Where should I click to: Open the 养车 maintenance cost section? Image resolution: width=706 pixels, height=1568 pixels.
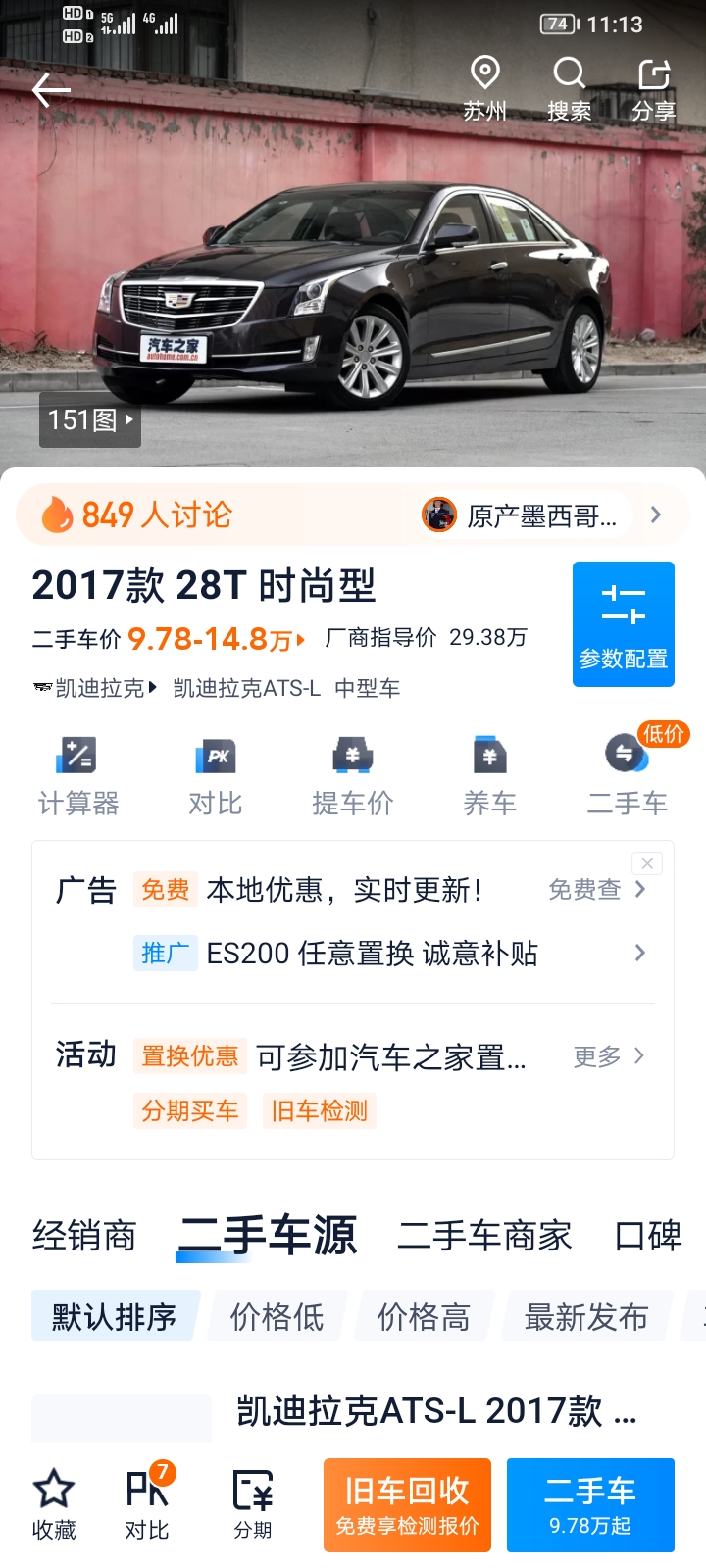click(490, 776)
